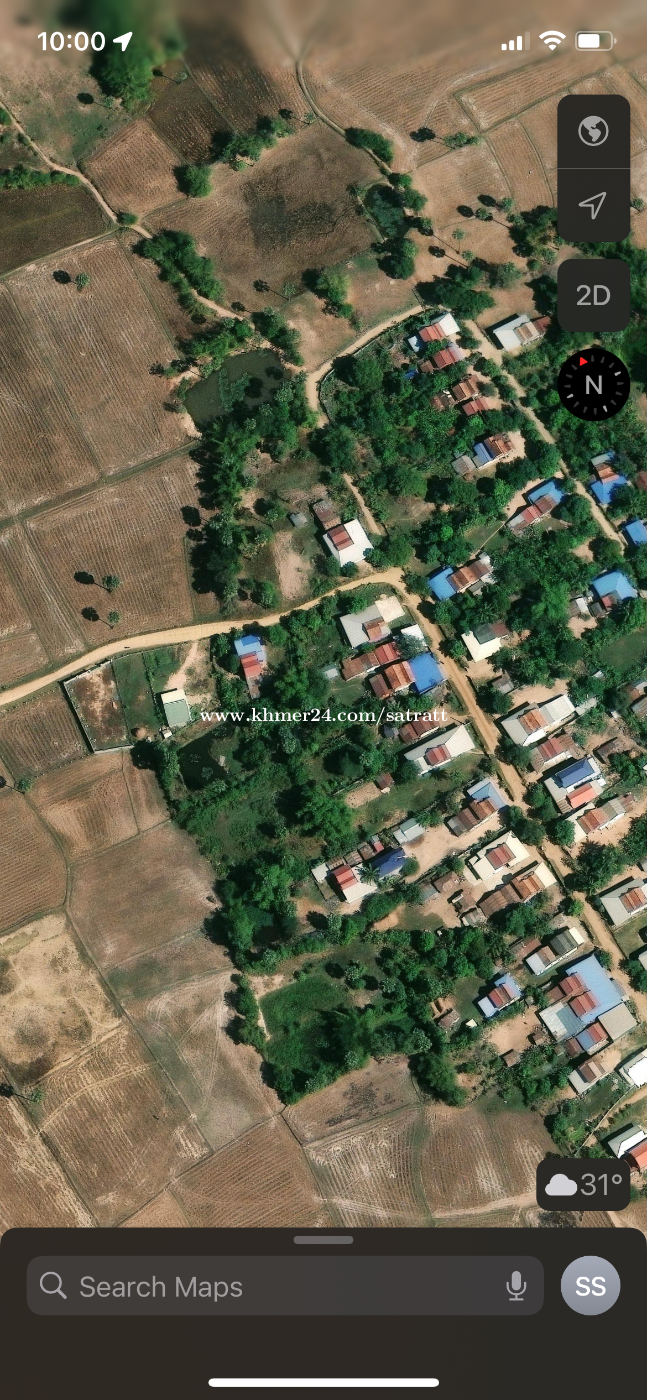The height and width of the screenshot is (1400, 647).
Task: Tap the compass to face north
Action: click(x=593, y=384)
